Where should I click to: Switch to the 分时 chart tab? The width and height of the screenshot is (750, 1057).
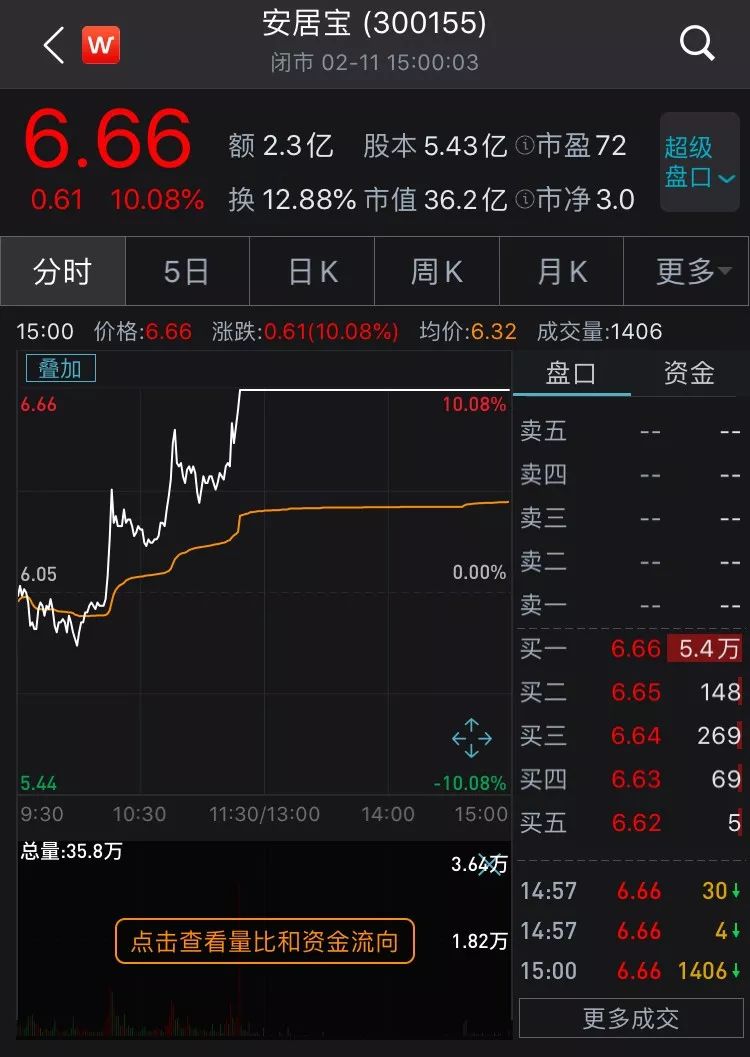(63, 271)
